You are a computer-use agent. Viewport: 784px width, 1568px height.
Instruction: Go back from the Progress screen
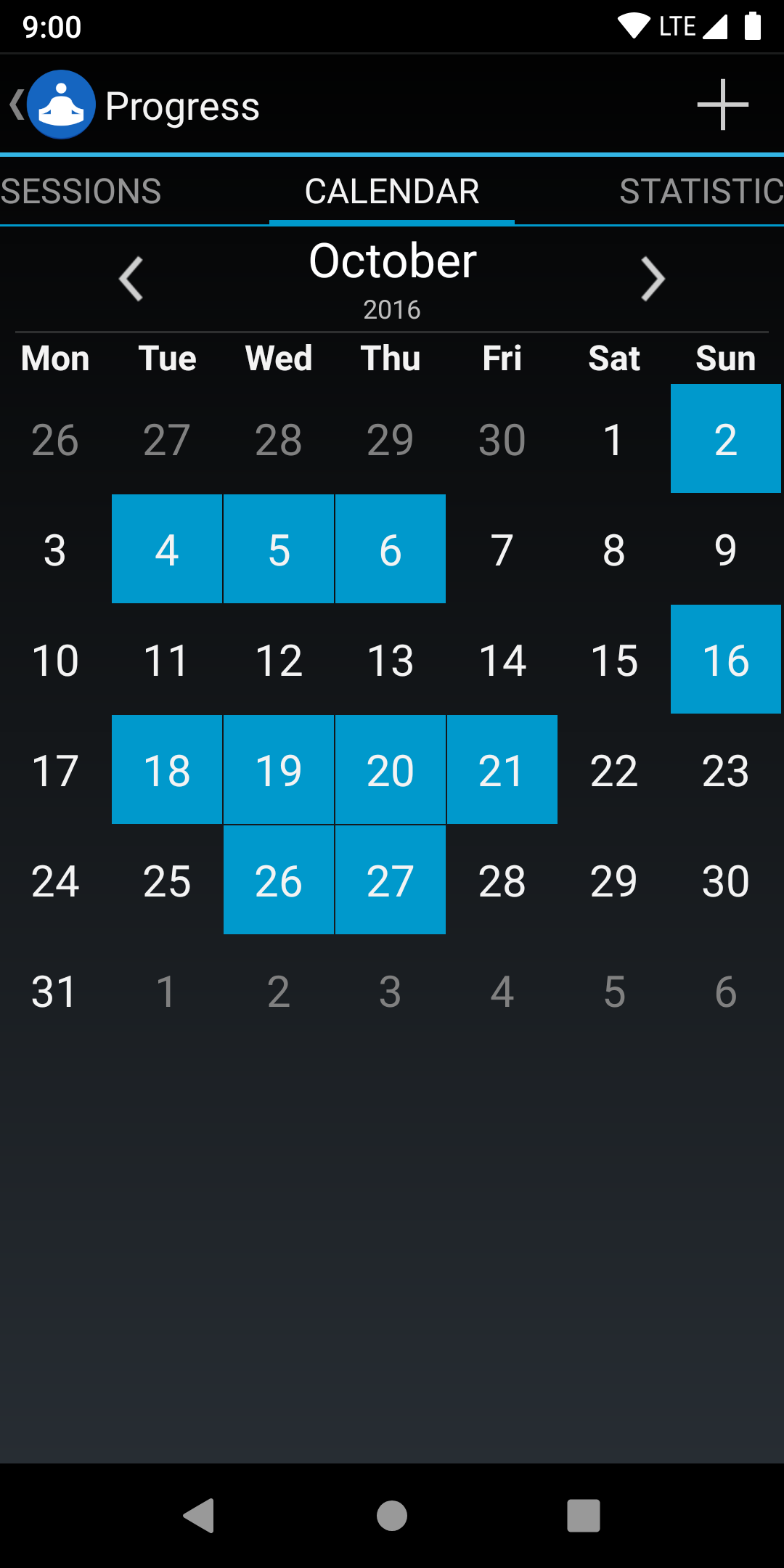[51, 105]
